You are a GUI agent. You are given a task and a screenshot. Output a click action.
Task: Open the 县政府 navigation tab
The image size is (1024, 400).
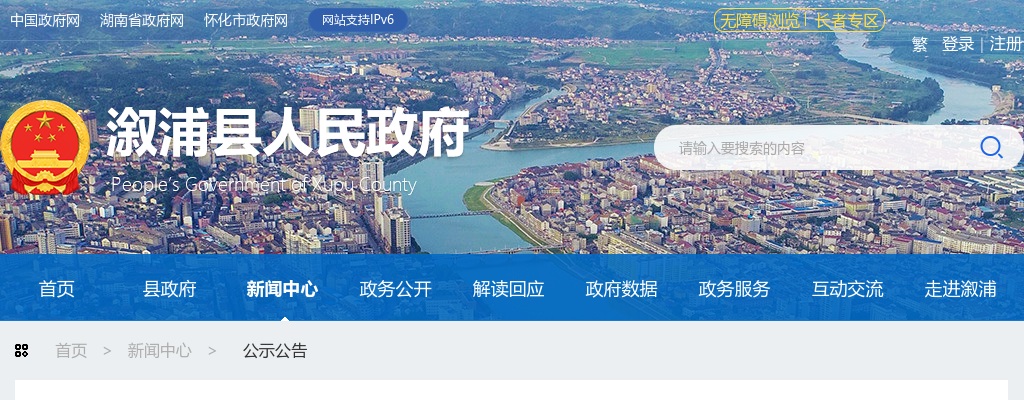click(x=170, y=289)
